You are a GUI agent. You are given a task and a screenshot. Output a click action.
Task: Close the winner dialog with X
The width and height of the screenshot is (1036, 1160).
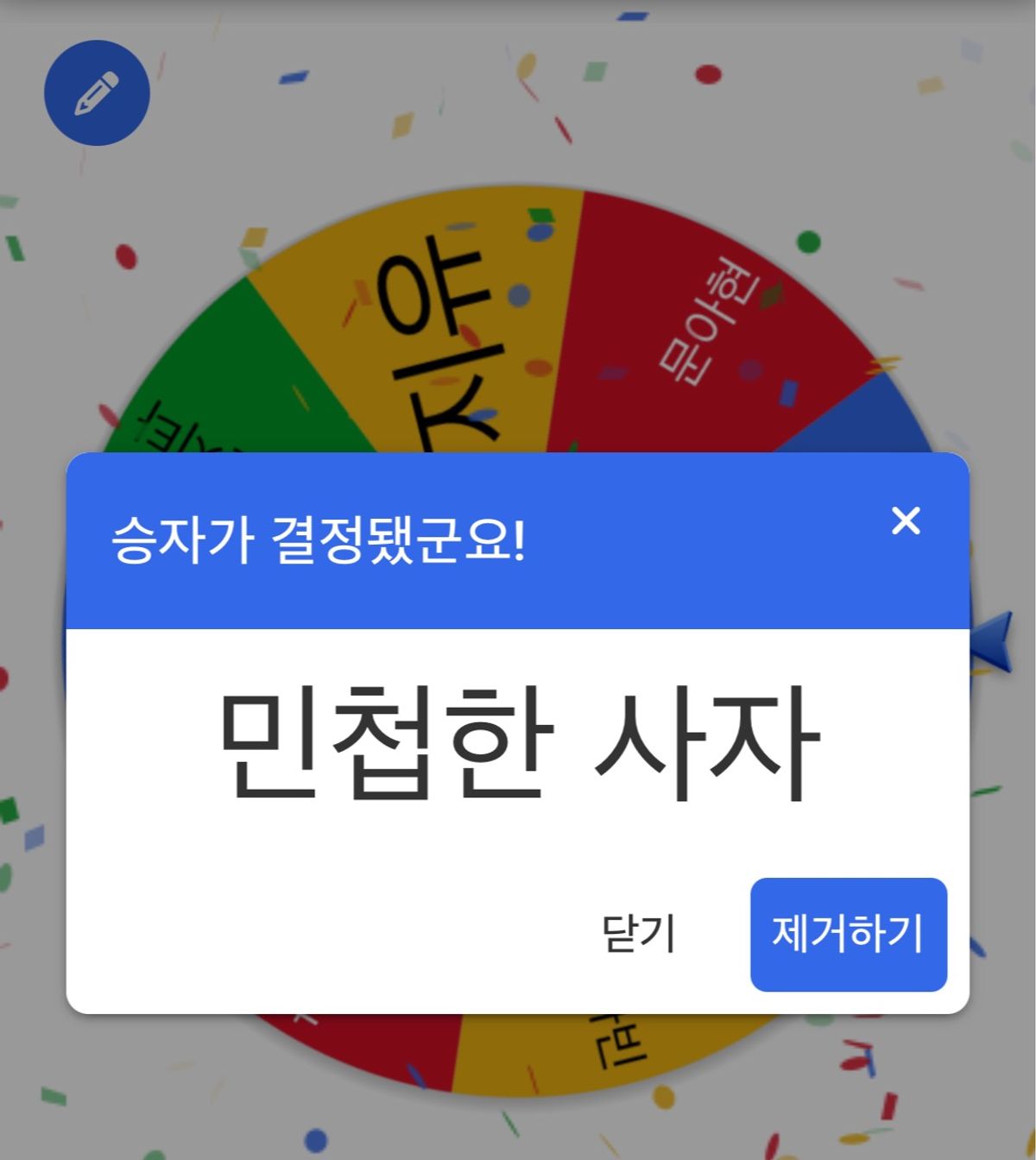[x=906, y=520]
